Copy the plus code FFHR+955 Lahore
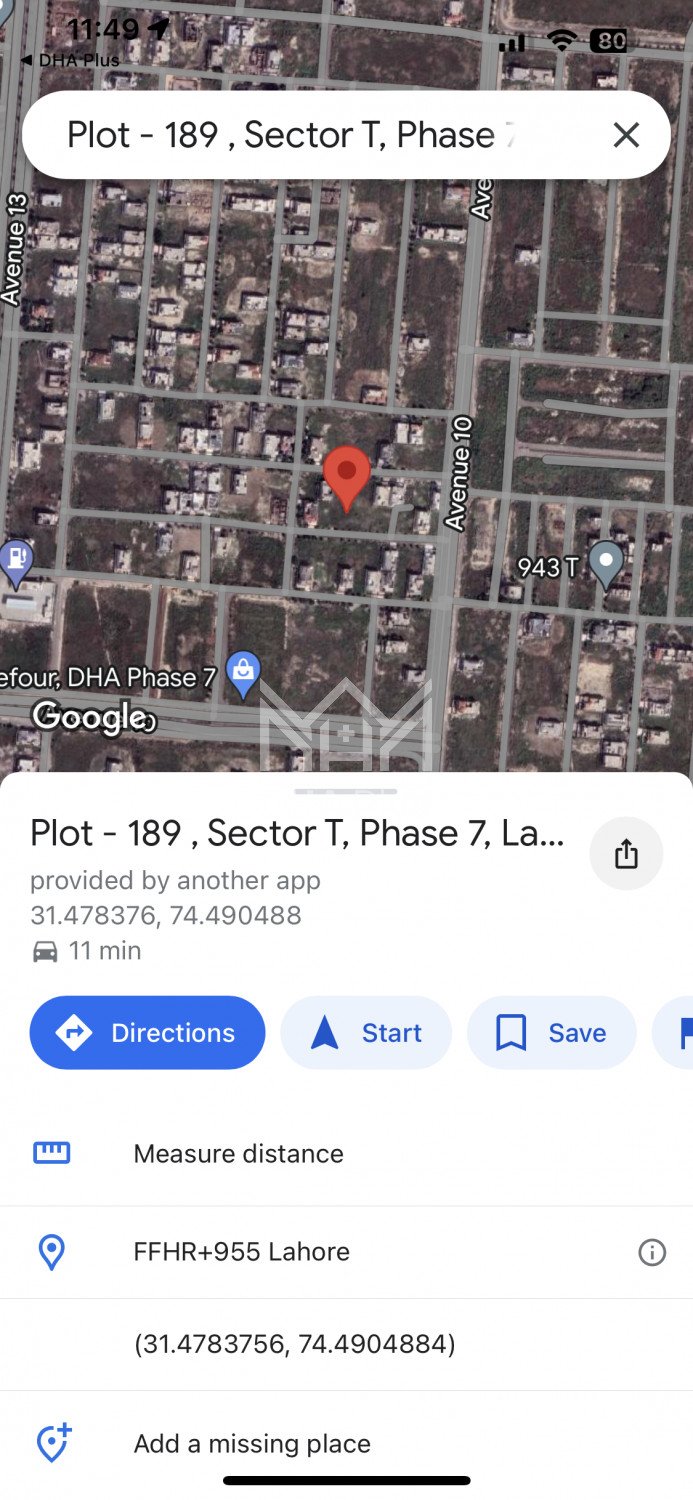The height and width of the screenshot is (1500, 693). tap(242, 1252)
